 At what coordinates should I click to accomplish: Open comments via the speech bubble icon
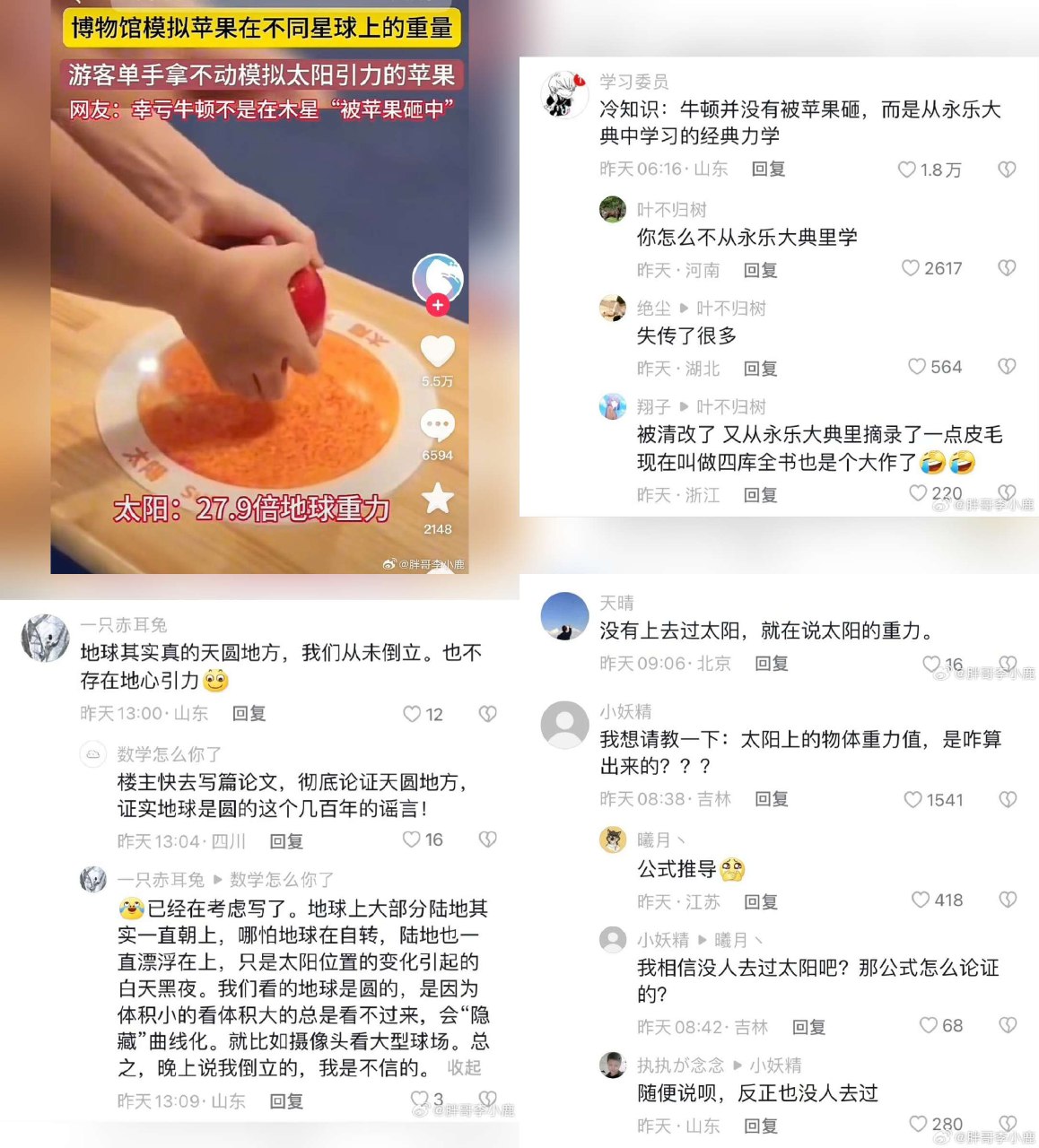(437, 426)
